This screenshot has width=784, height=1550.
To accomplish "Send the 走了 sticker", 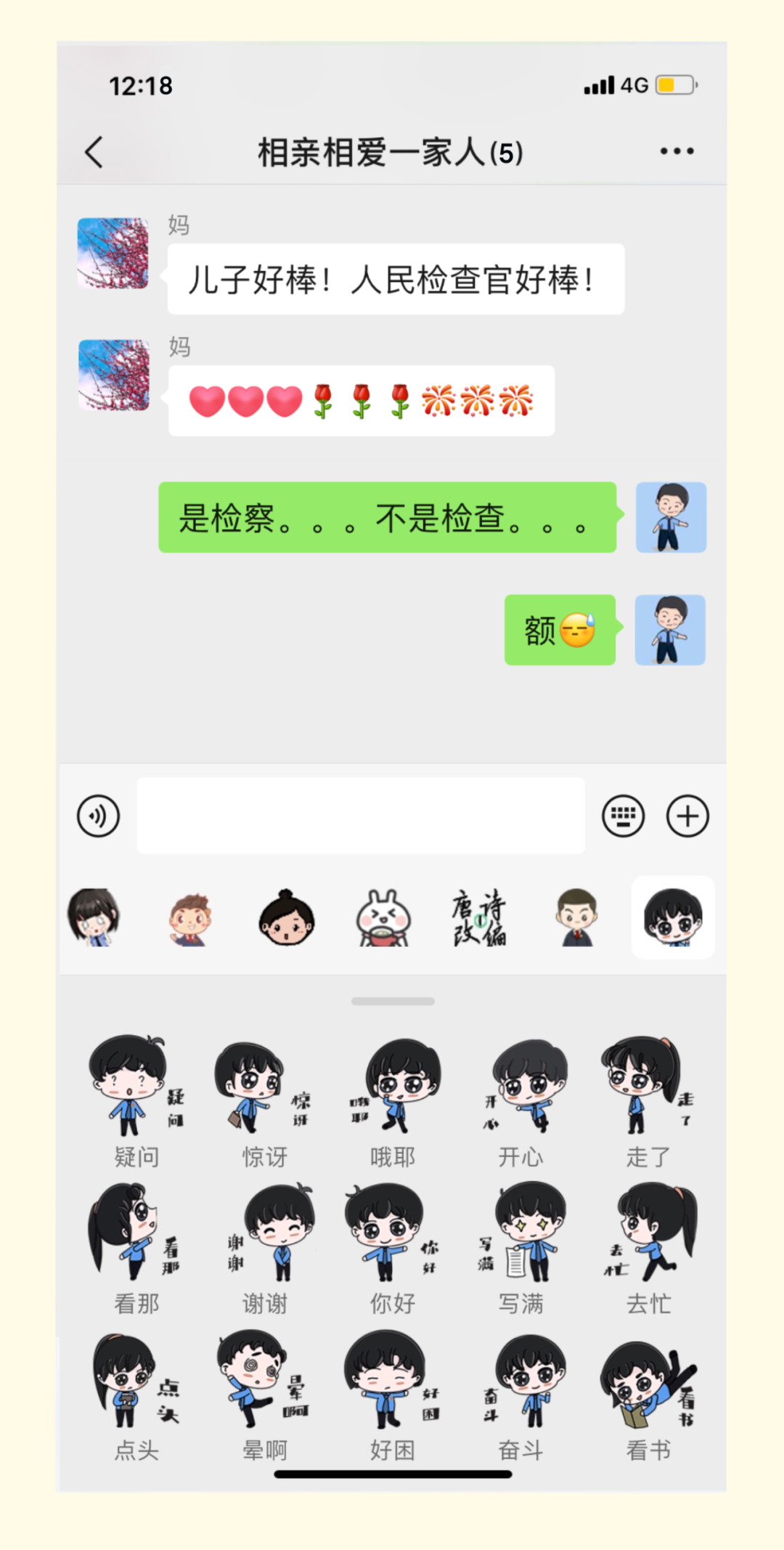I will [x=648, y=1087].
